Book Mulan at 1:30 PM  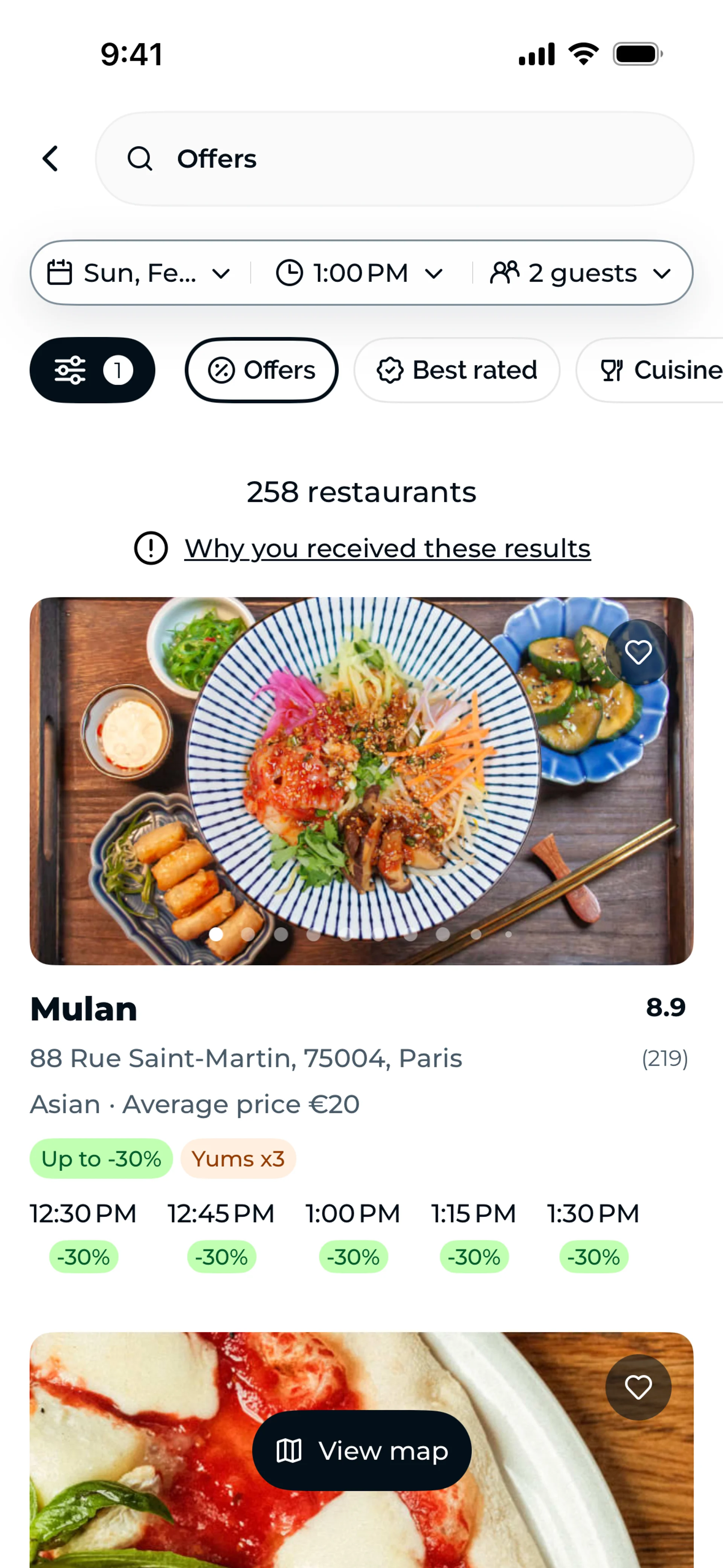coord(593,1236)
